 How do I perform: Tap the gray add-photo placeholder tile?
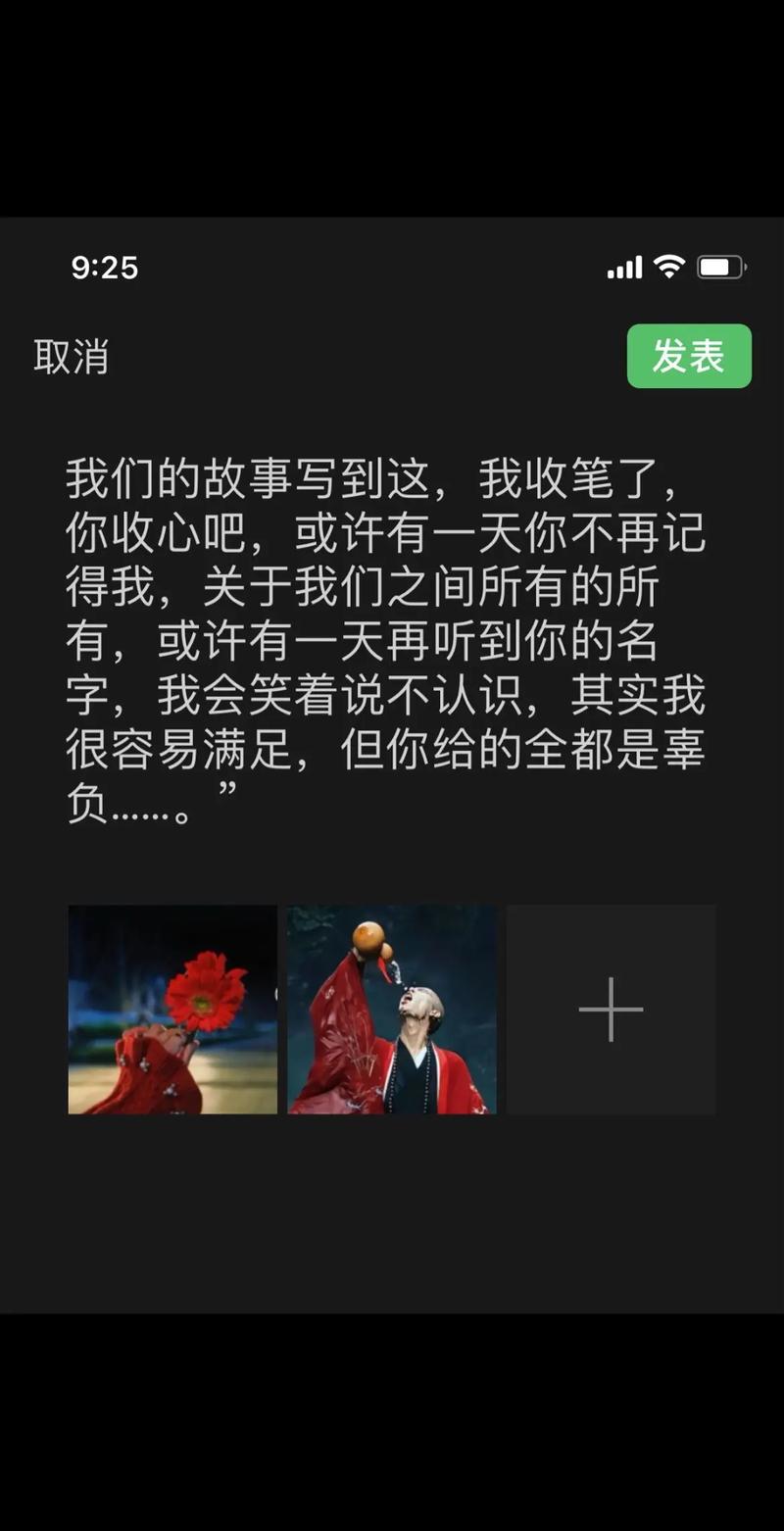(610, 1008)
